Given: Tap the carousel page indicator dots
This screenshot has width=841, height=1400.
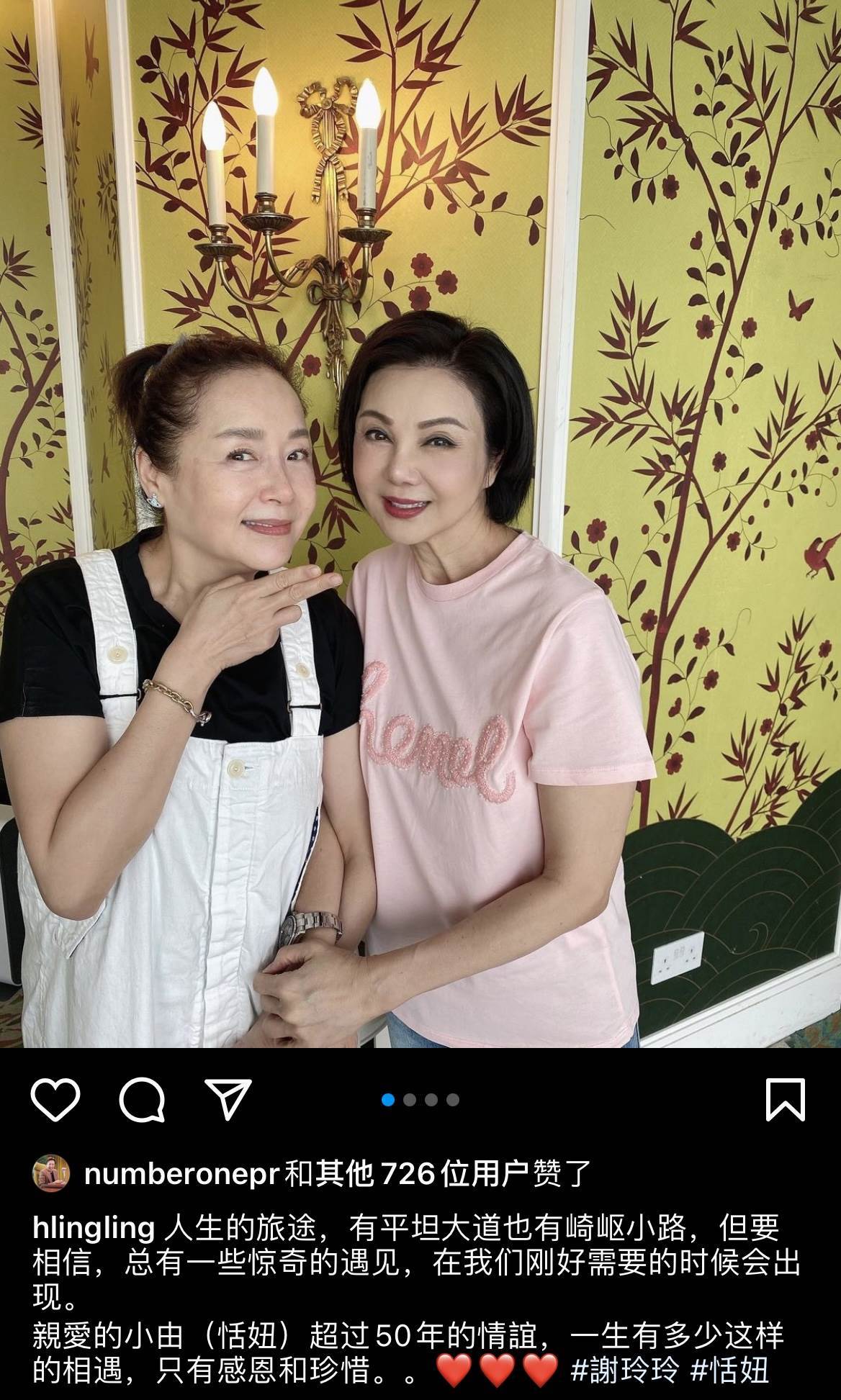Looking at the screenshot, I should [420, 1099].
